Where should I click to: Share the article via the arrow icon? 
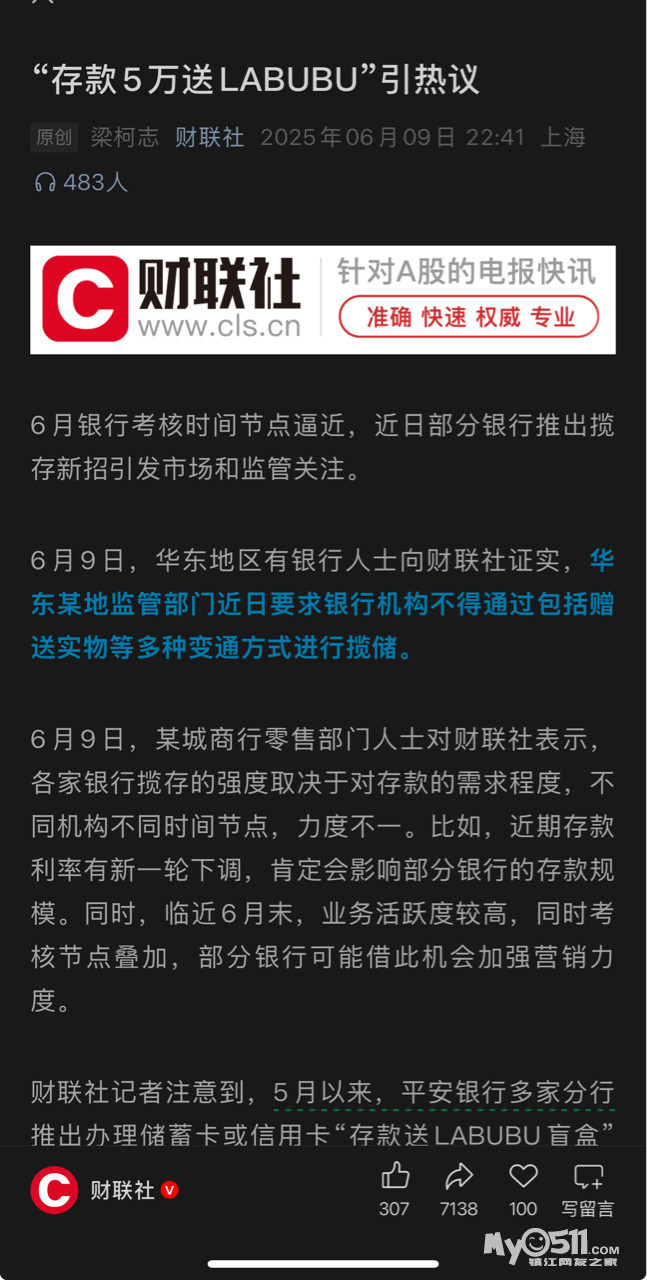[x=459, y=1175]
